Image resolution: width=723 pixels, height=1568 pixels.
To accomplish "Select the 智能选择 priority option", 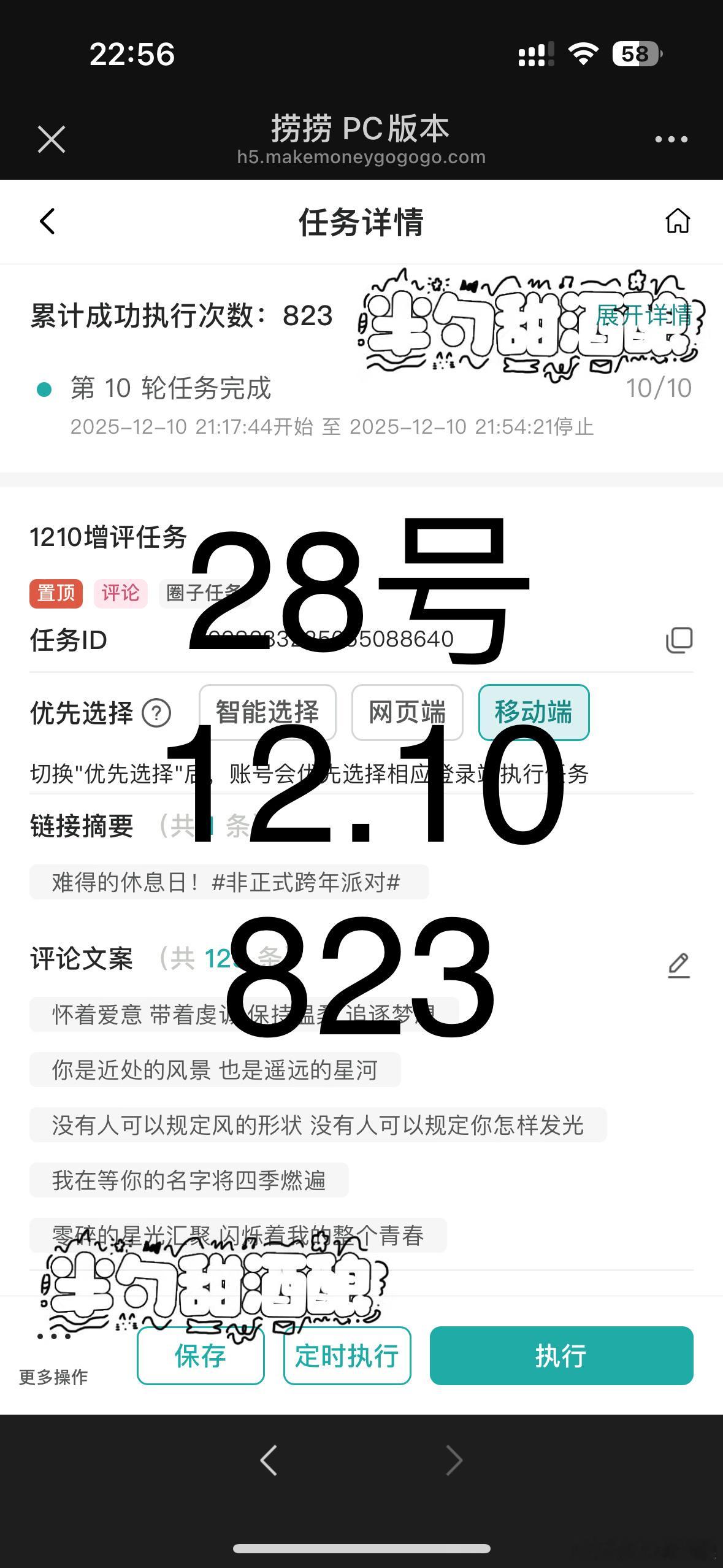I will [267, 712].
